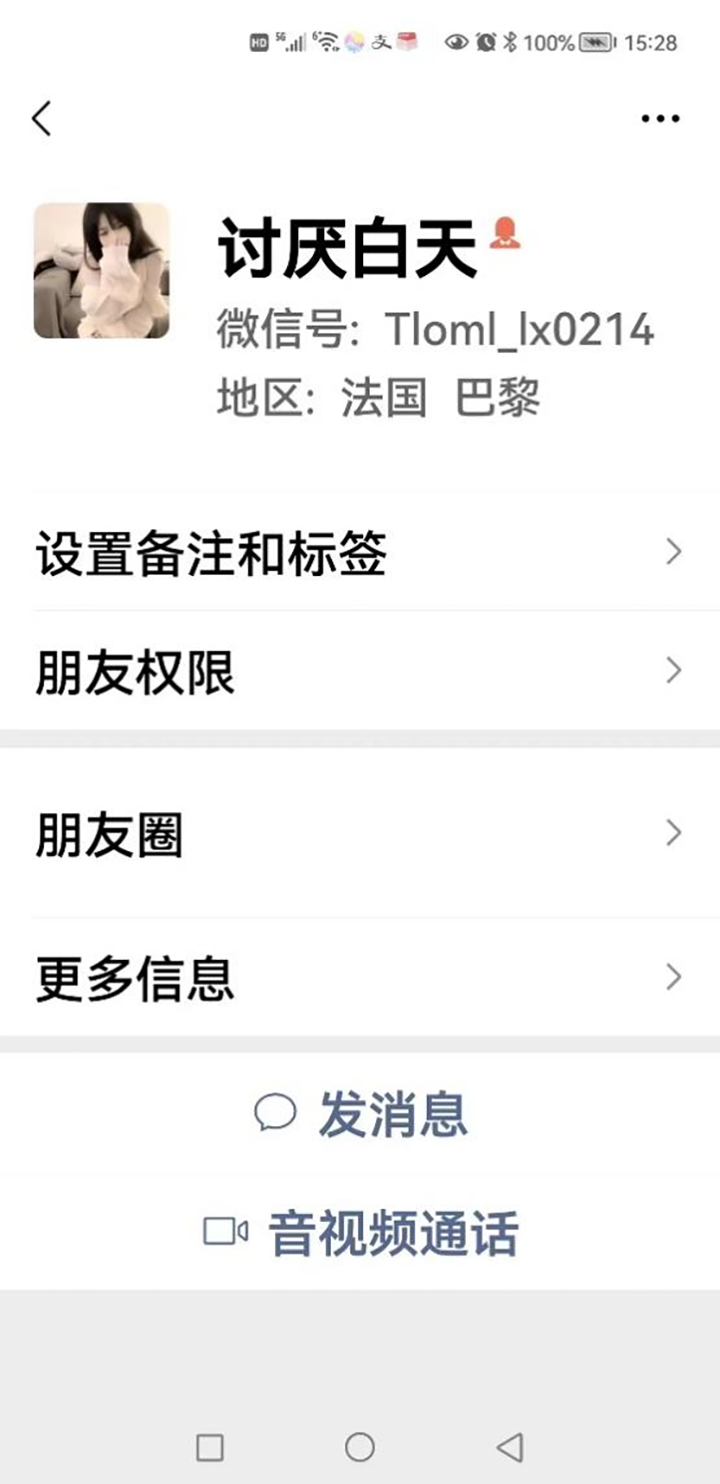Image resolution: width=720 pixels, height=1484 pixels.
Task: Tap the back arrow to return
Action: point(42,117)
